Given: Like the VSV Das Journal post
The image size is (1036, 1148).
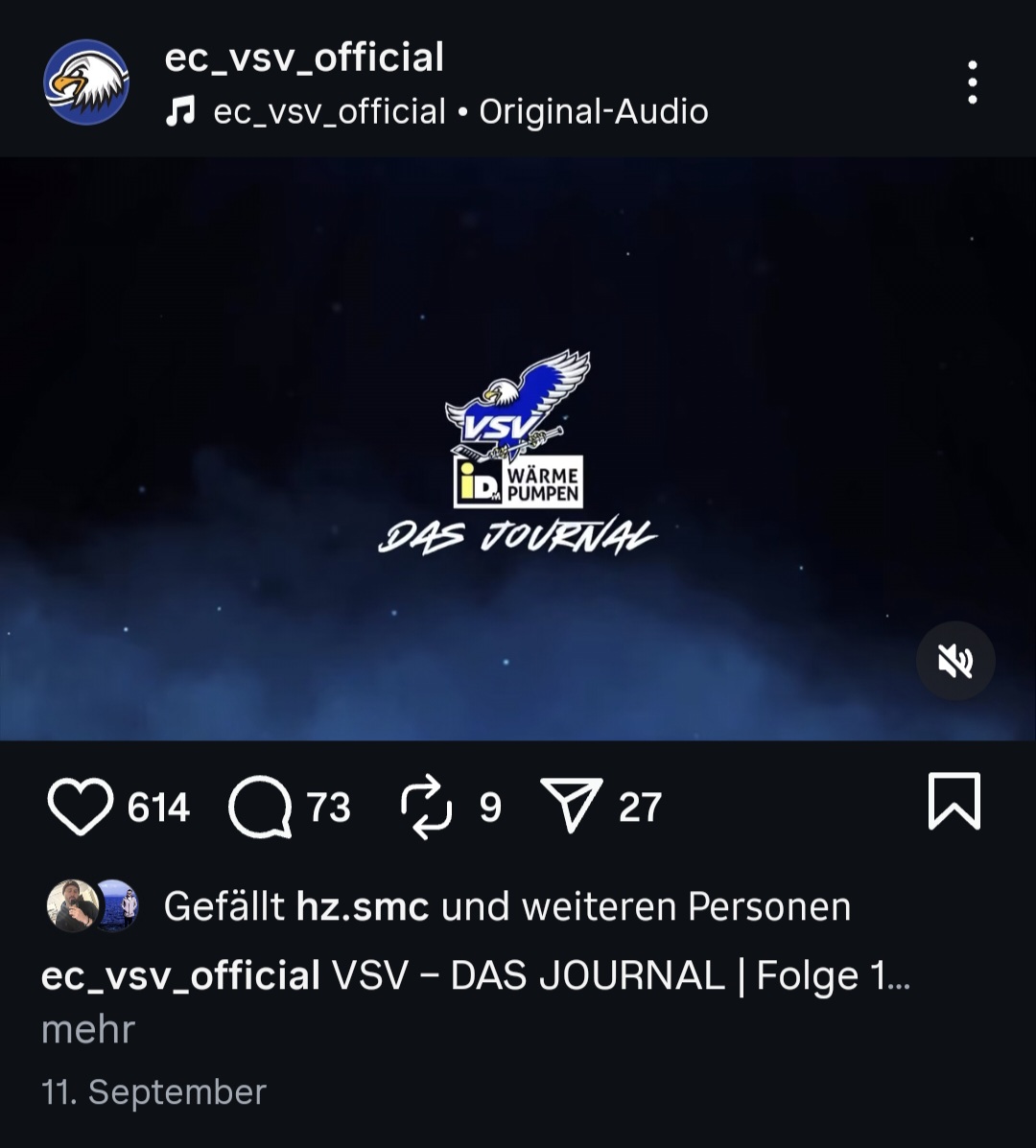Looking at the screenshot, I should [x=80, y=807].
